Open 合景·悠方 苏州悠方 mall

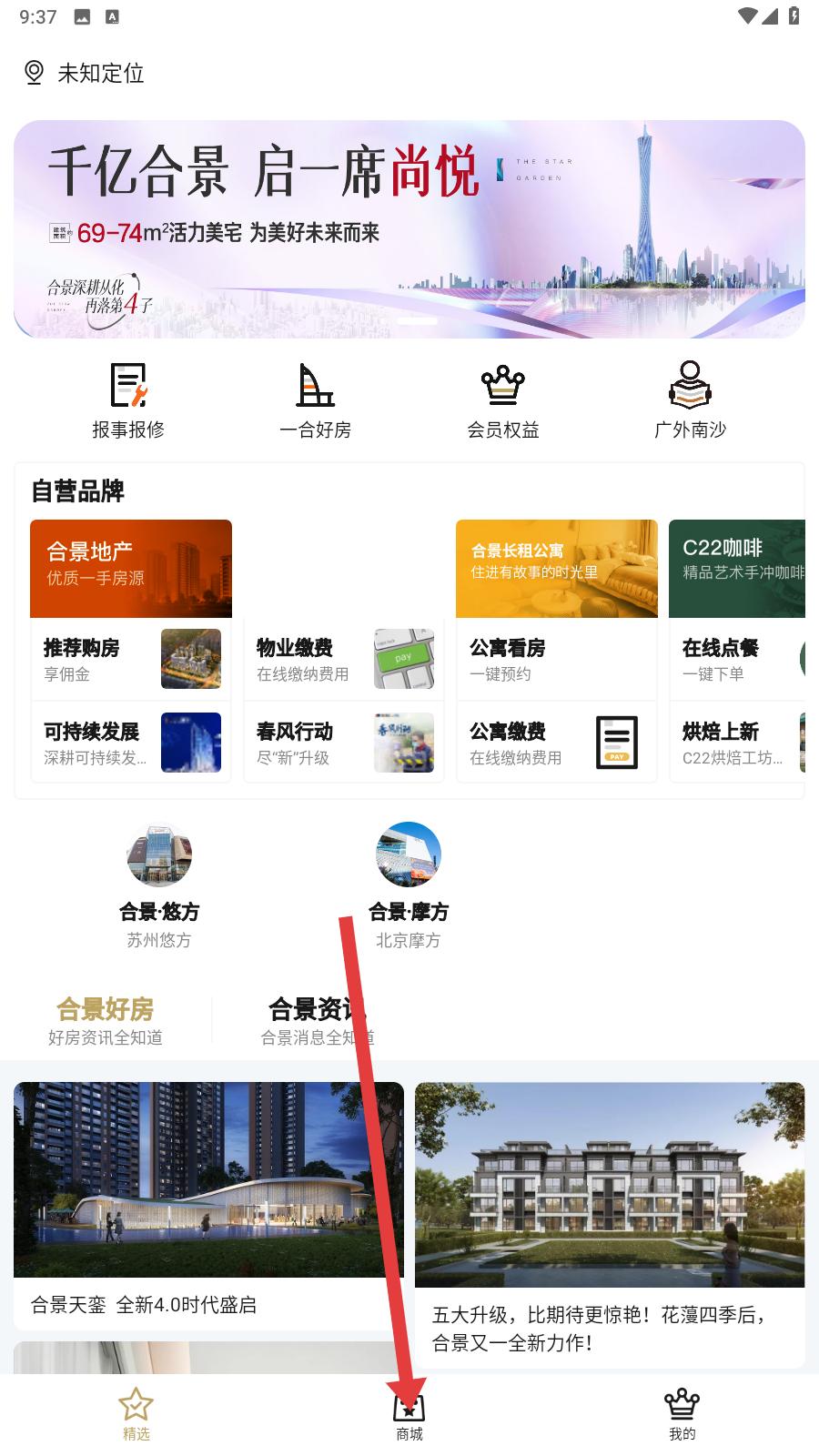coord(159,886)
